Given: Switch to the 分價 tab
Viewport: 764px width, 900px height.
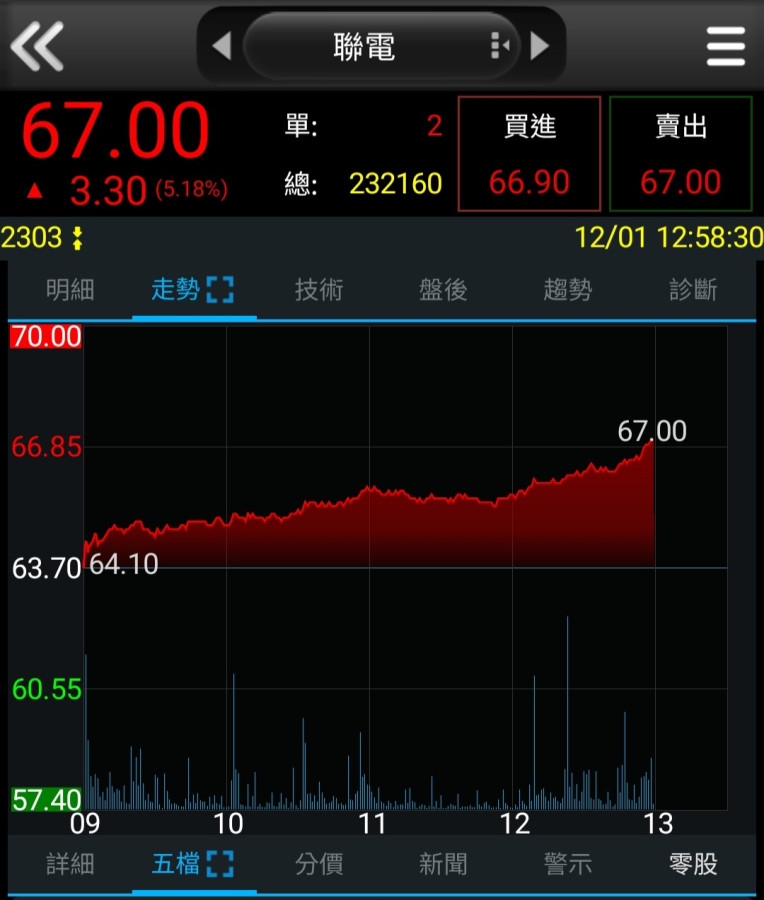Looking at the screenshot, I should tap(319, 864).
